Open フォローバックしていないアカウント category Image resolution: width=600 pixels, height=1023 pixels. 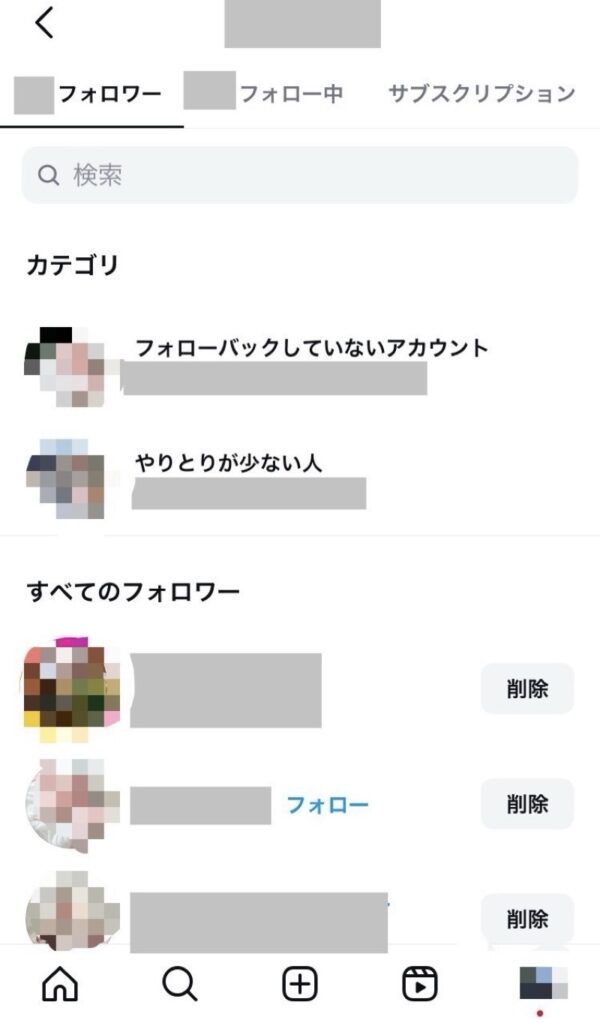(x=310, y=349)
